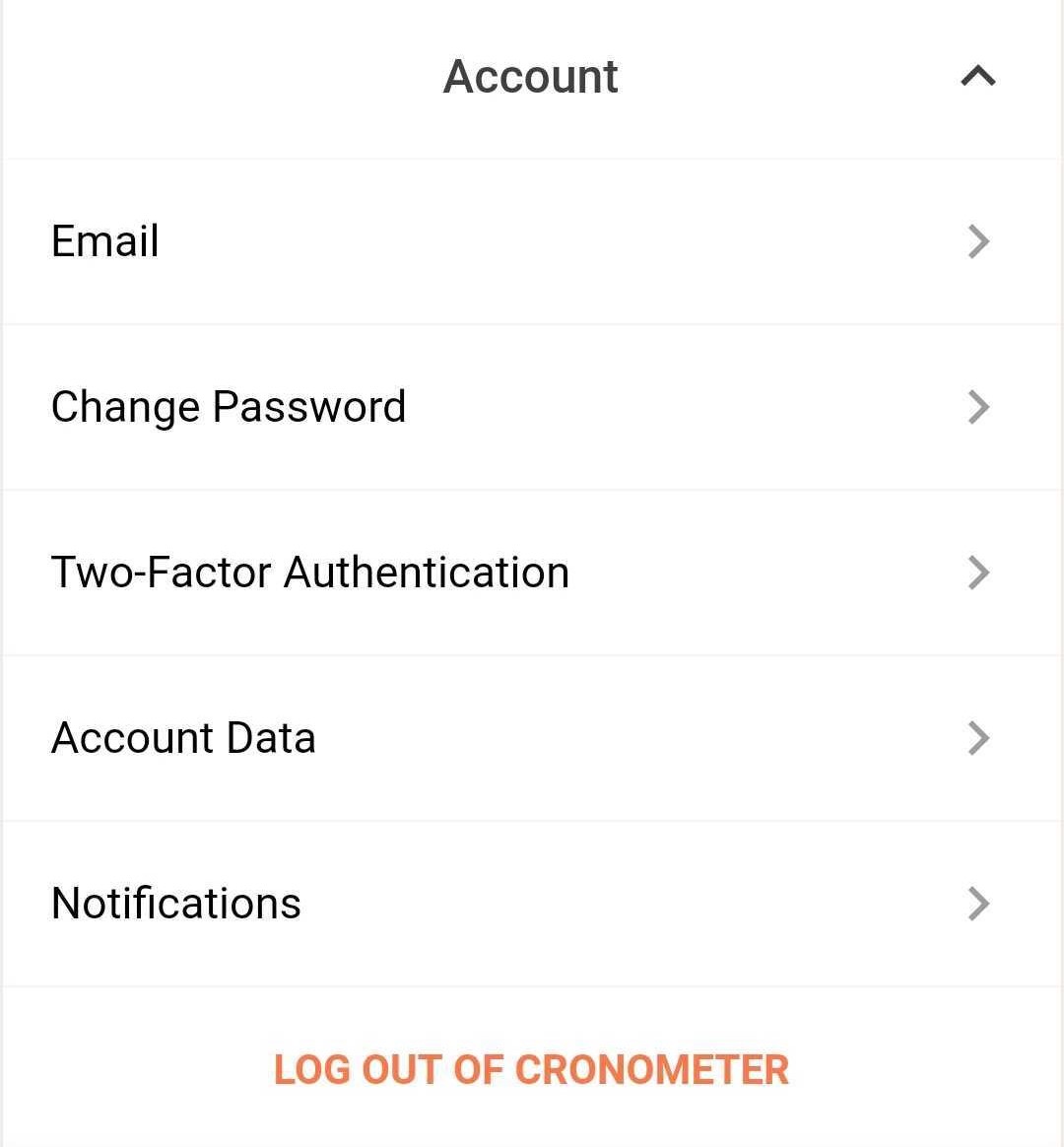This screenshot has height=1147, width=1064.
Task: Access password change screen
Action: click(394, 406)
